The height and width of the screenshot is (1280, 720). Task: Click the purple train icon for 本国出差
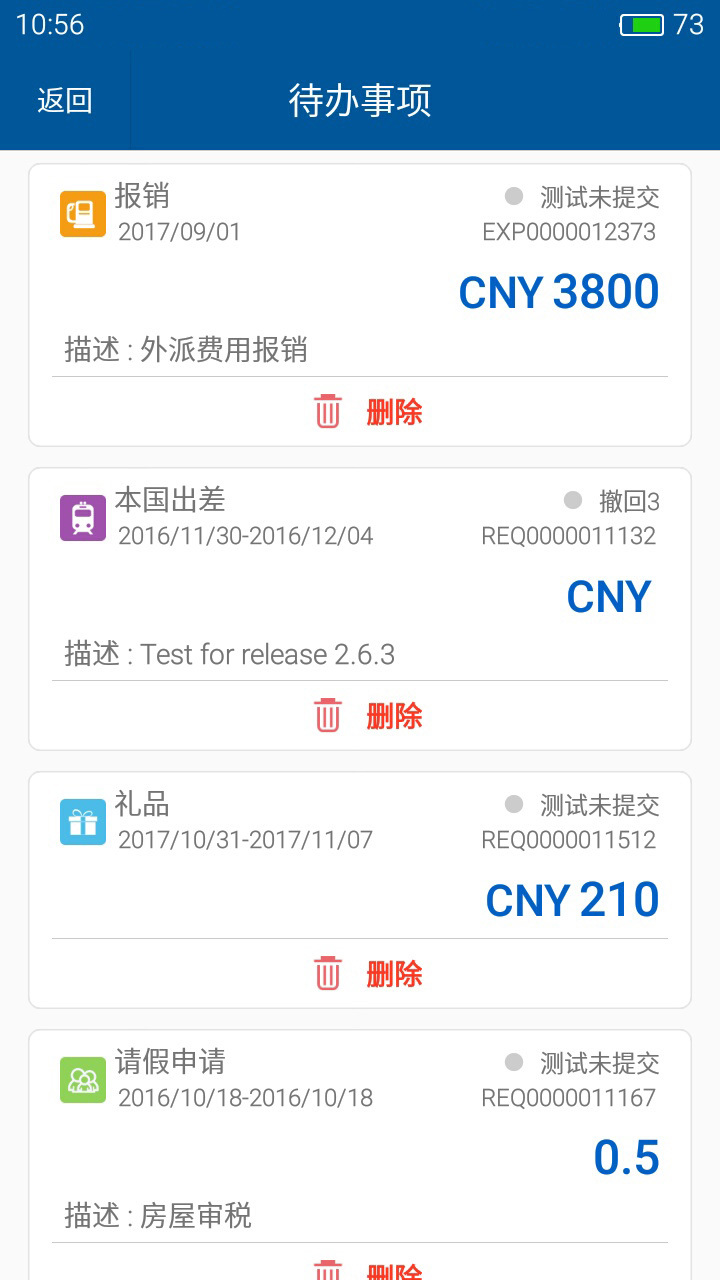tap(82, 517)
